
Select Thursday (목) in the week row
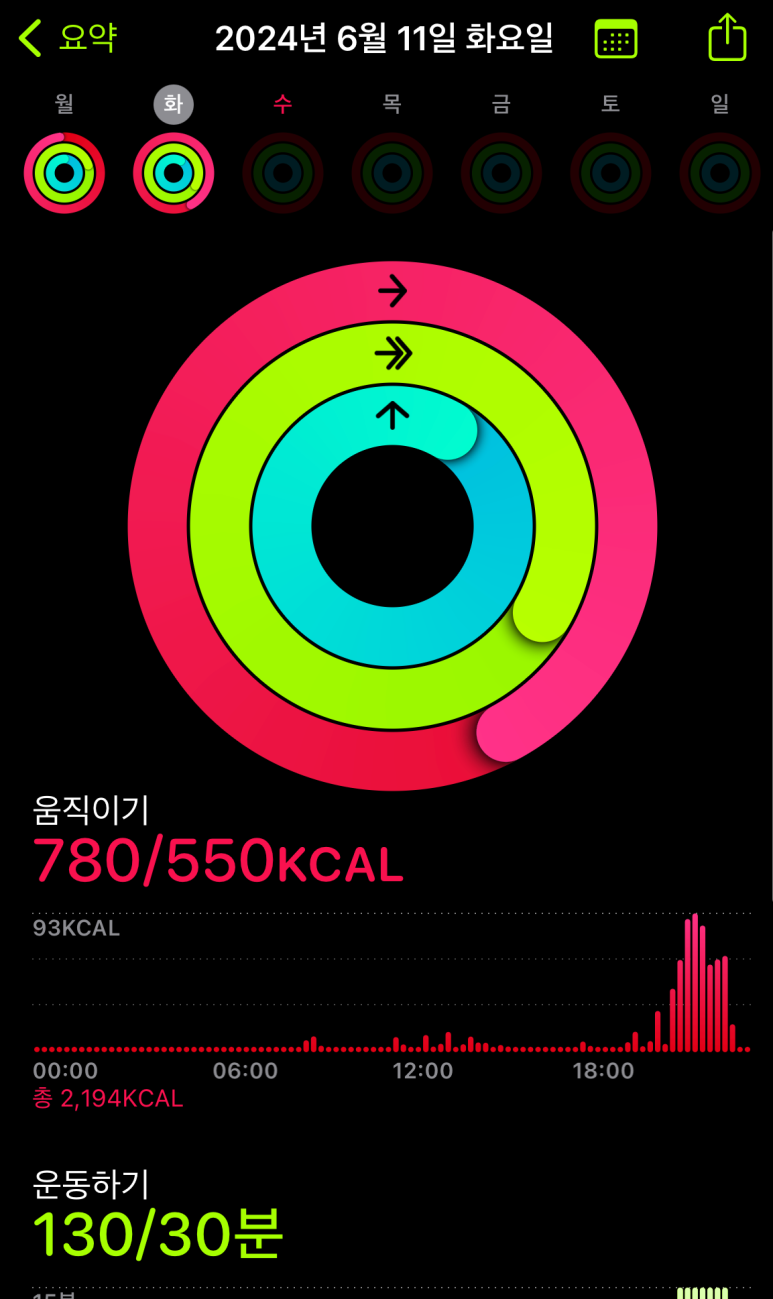pyautogui.click(x=392, y=173)
